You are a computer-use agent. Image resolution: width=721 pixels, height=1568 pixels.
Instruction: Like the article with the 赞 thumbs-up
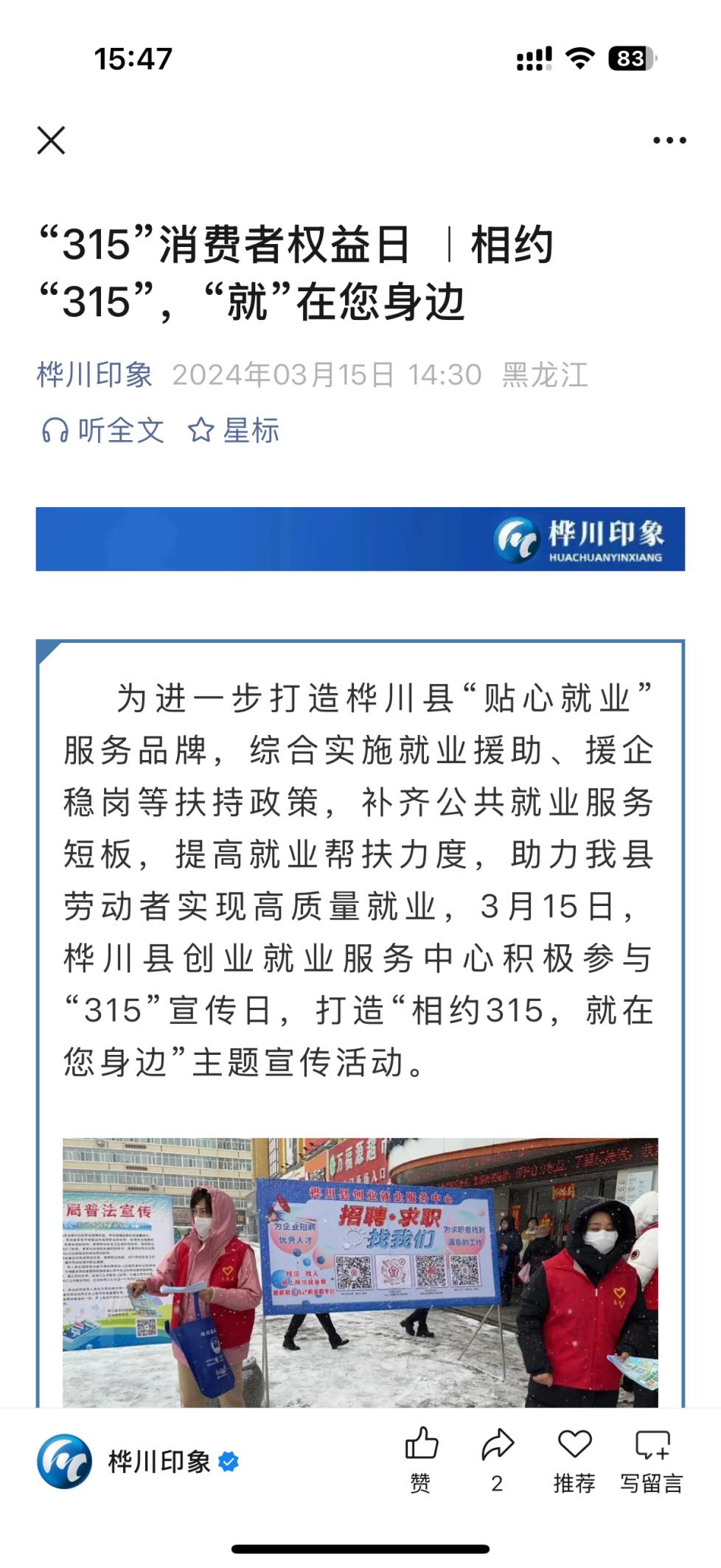421,1458
